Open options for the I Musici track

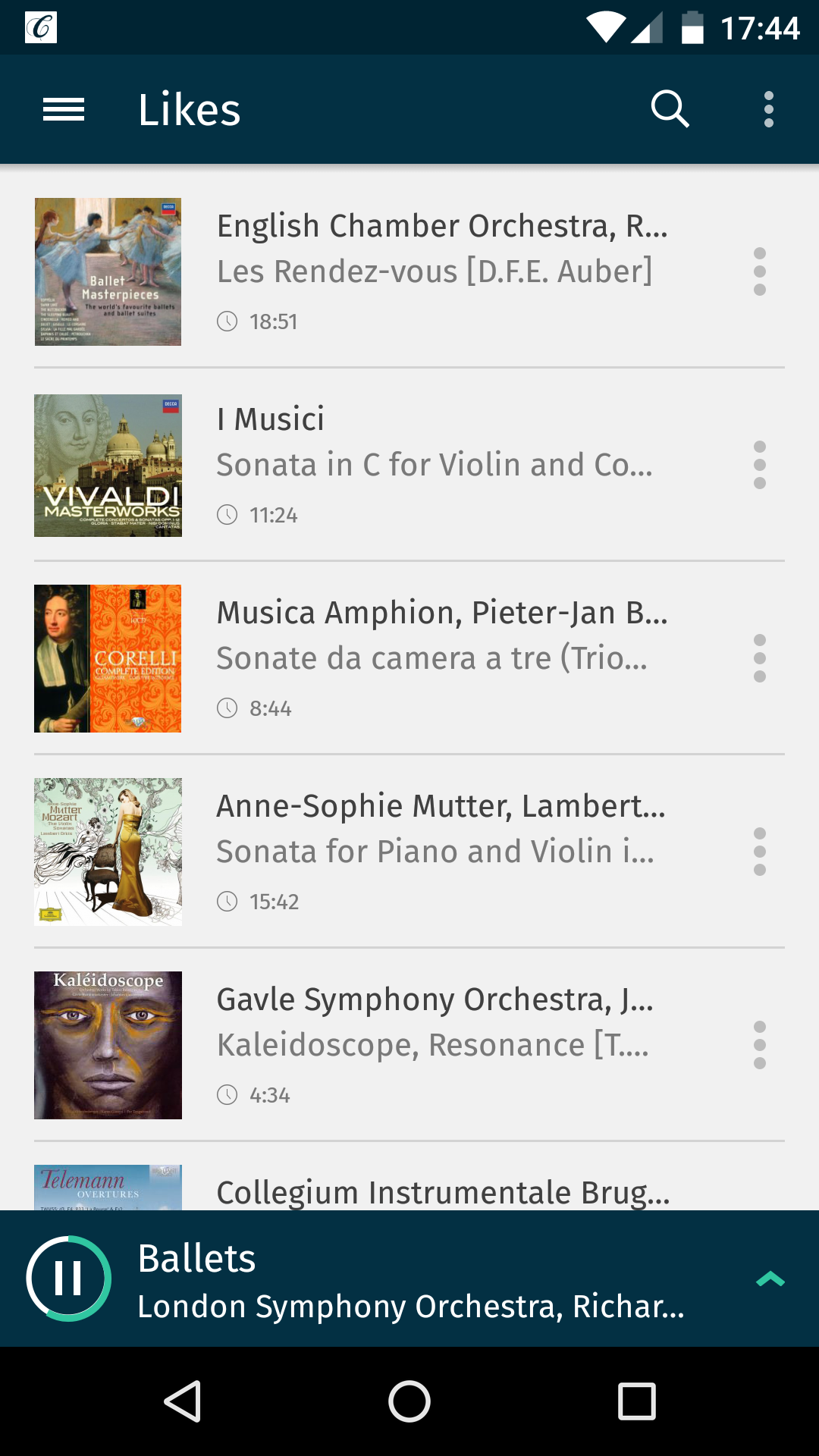pyautogui.click(x=760, y=465)
